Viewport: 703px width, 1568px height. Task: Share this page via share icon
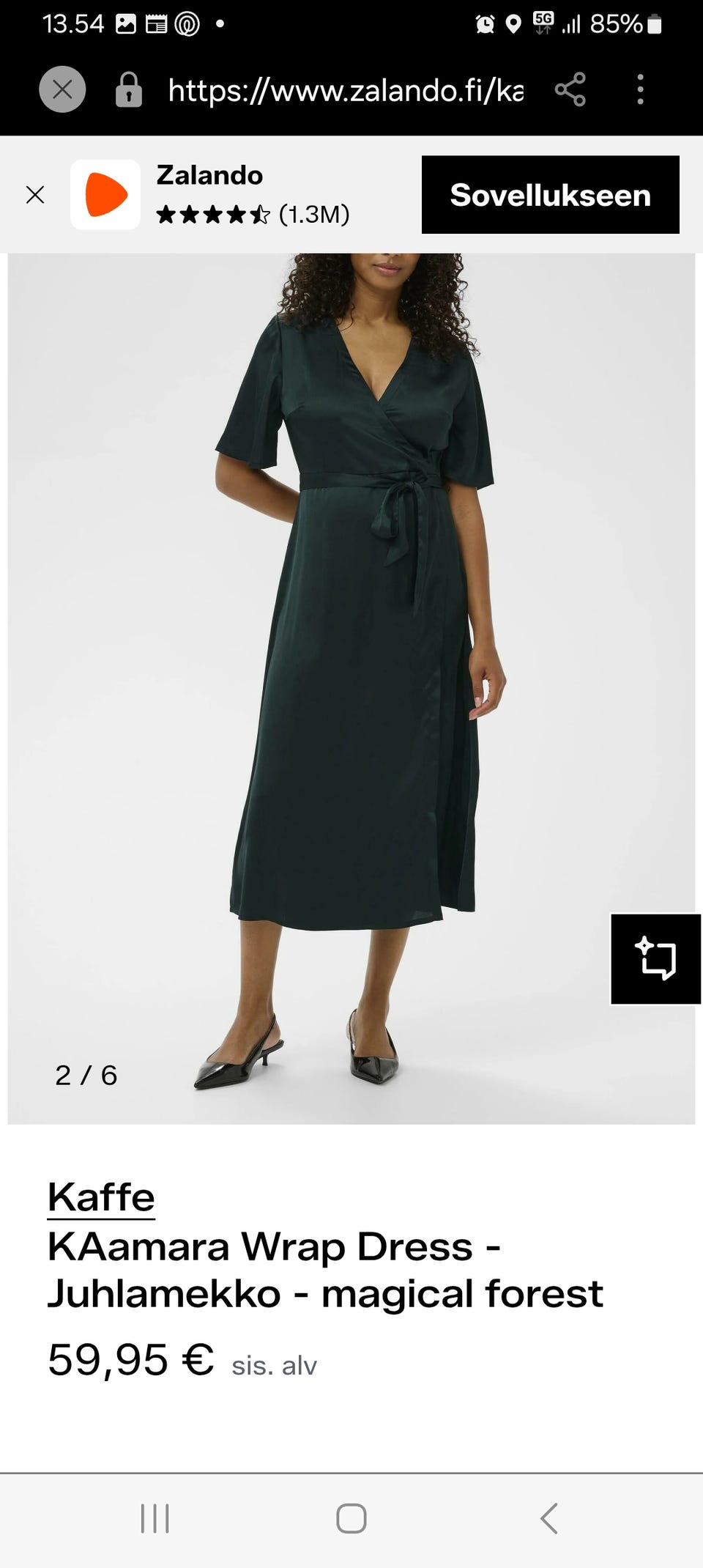tap(570, 89)
